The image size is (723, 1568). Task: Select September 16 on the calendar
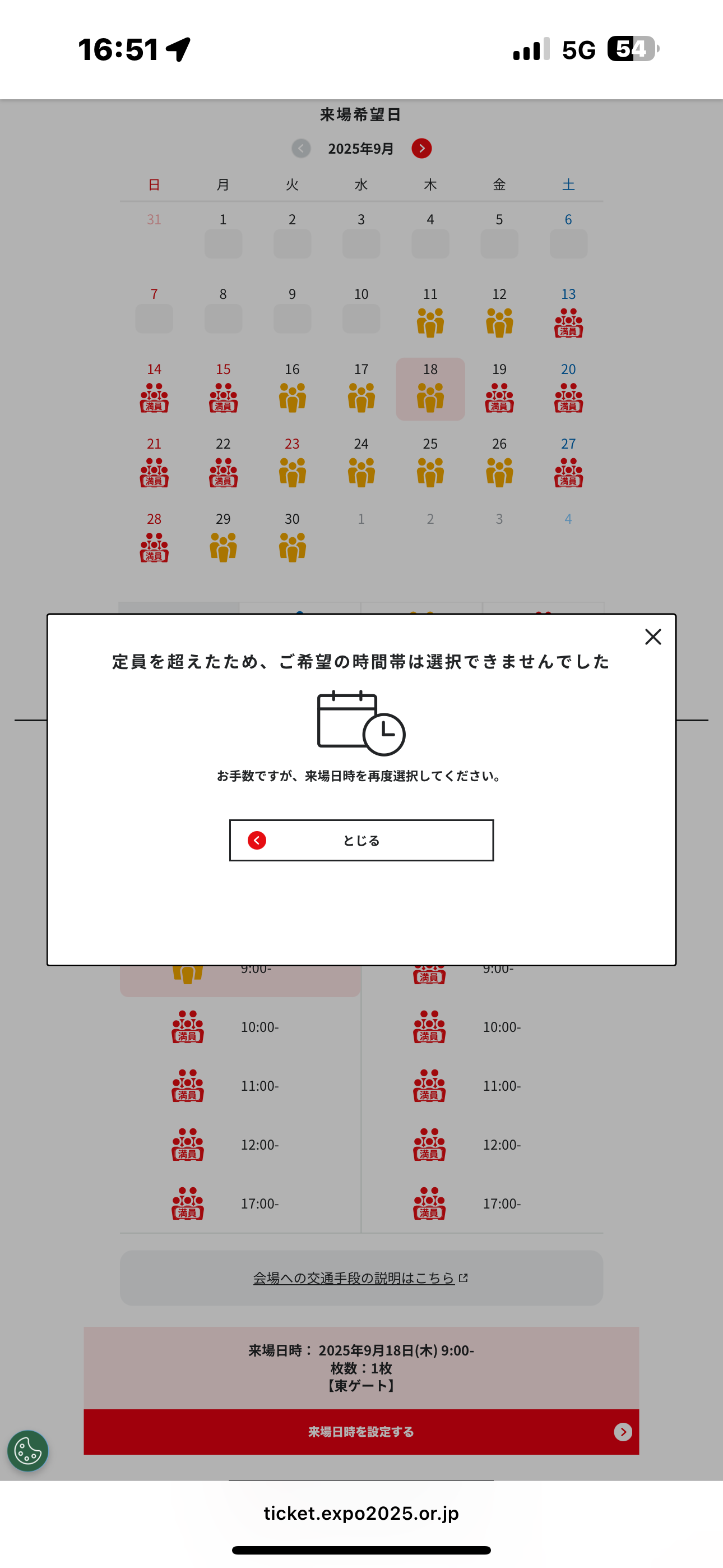coord(292,389)
